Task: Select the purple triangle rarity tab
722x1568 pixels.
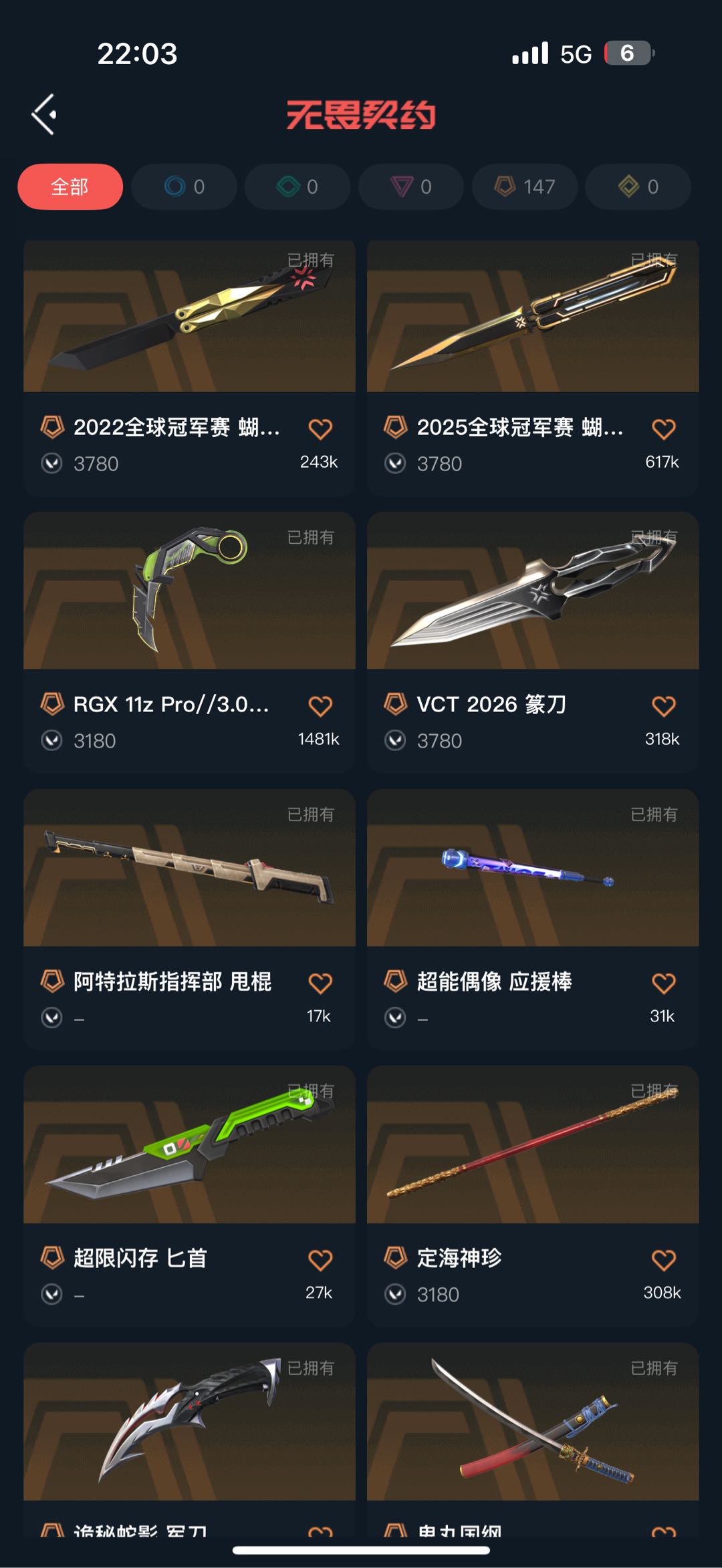Action: pos(411,186)
